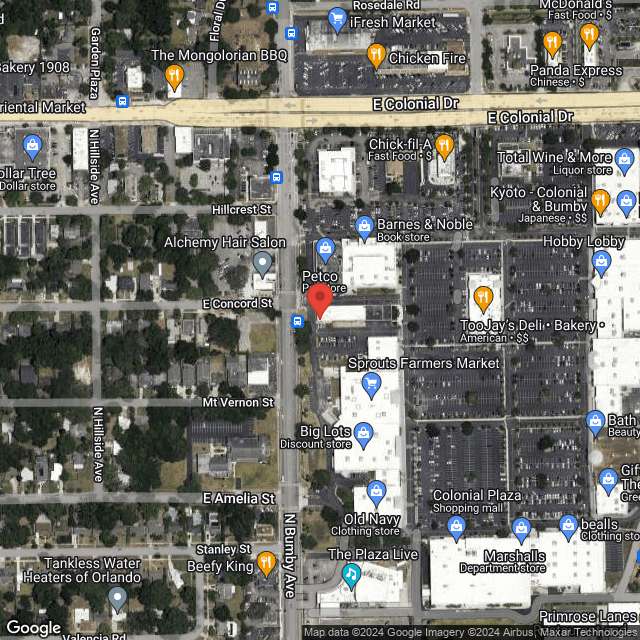640x640 pixels.
Task: Open the Alchemy Hair Salon pin
Action: click(262, 265)
